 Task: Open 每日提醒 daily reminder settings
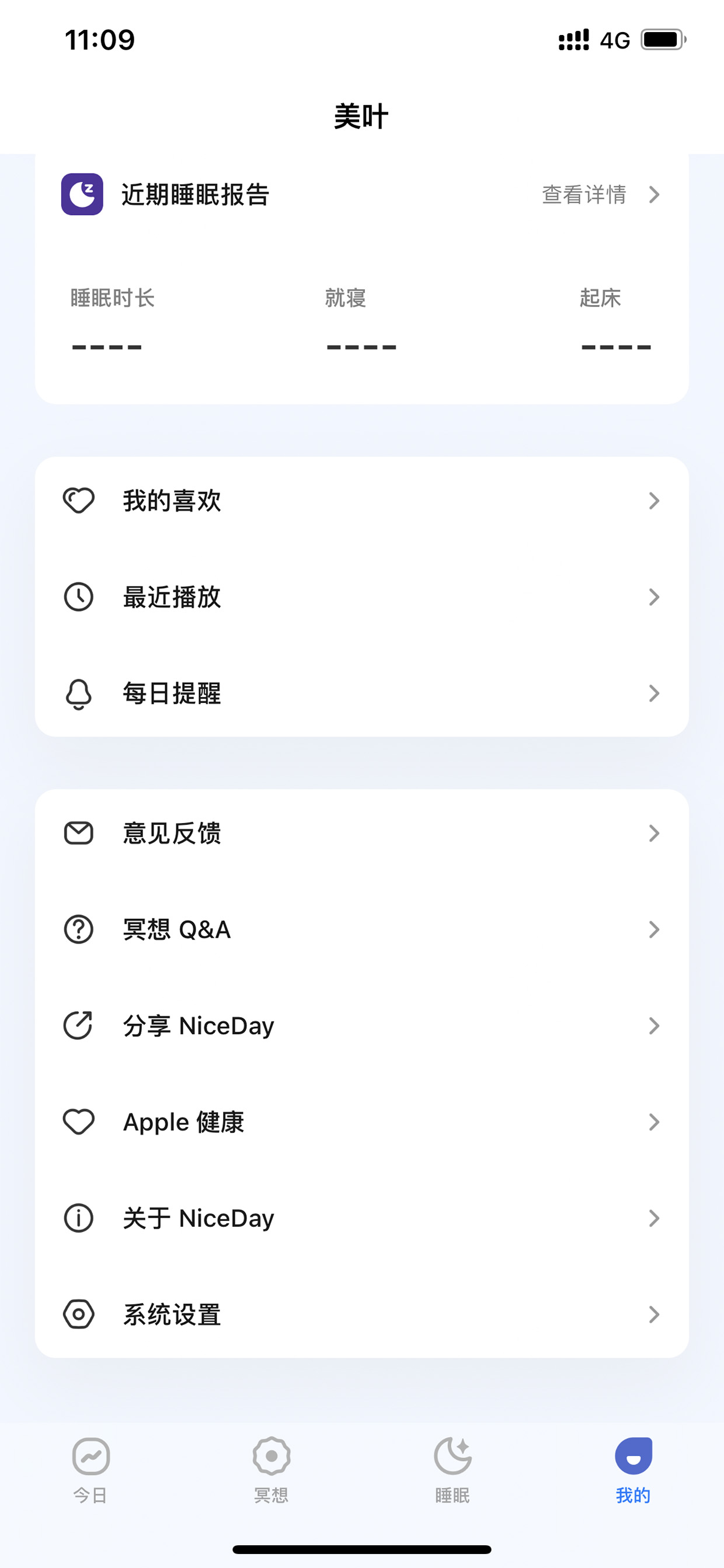coord(362,693)
